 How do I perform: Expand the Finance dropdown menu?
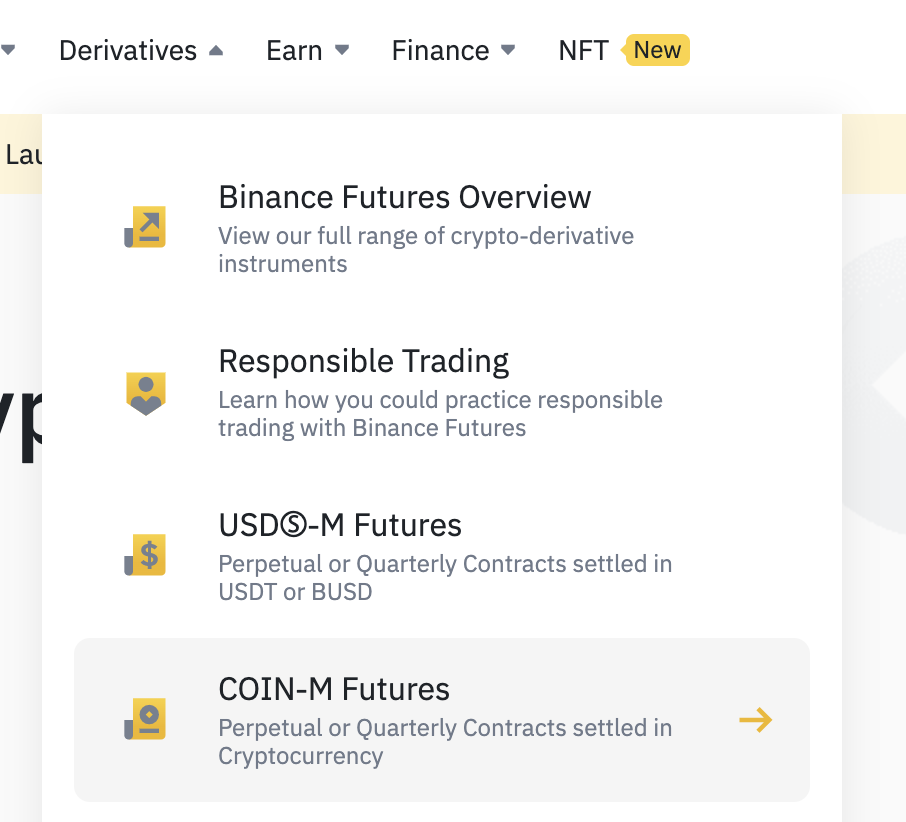[453, 51]
